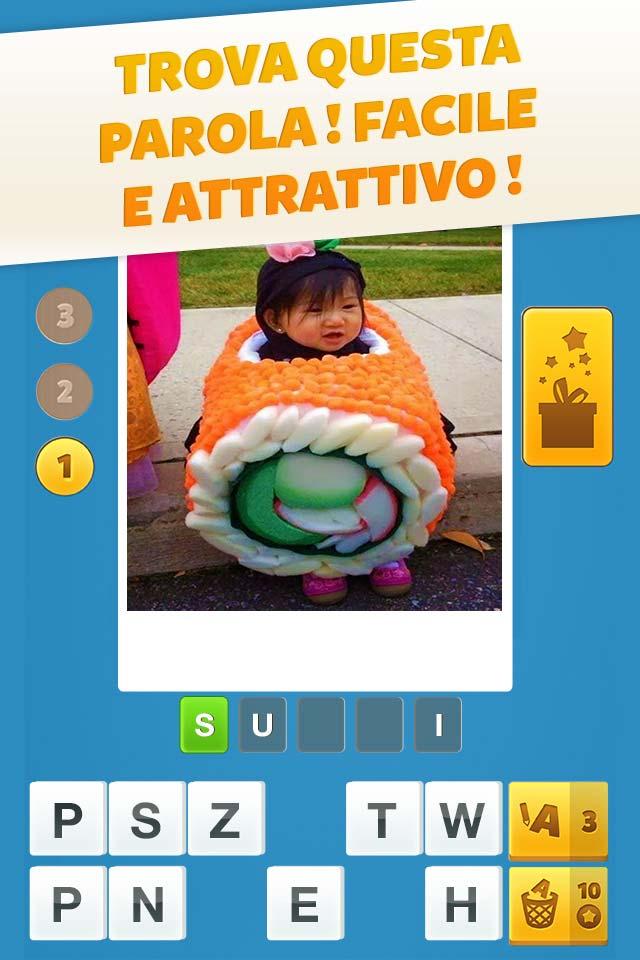Remove the U from the answer slots
Screen dimensions: 640x960
[x=262, y=725]
